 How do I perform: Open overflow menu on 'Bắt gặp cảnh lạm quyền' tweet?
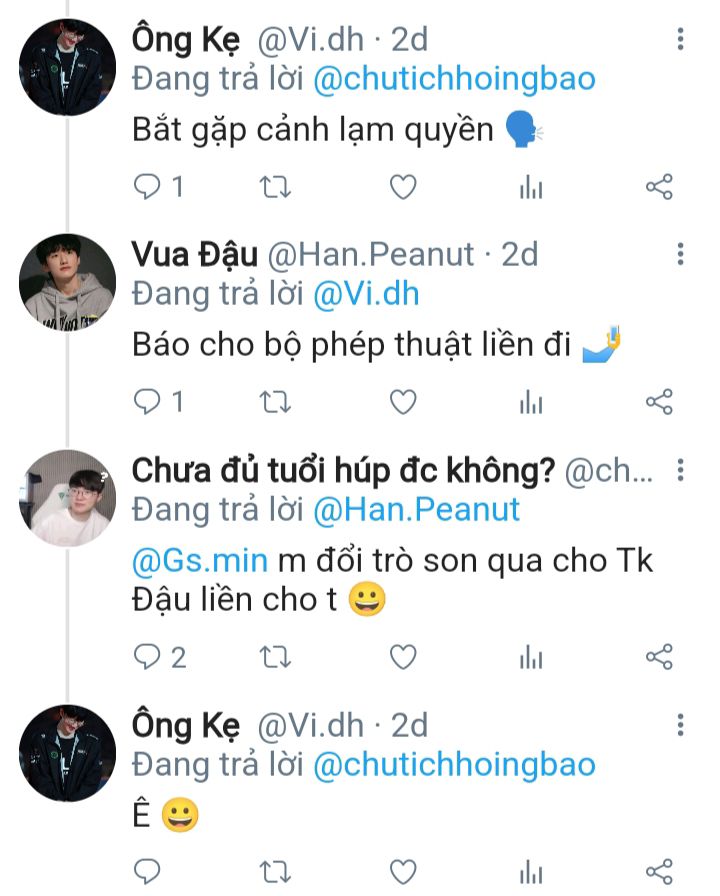point(681,39)
